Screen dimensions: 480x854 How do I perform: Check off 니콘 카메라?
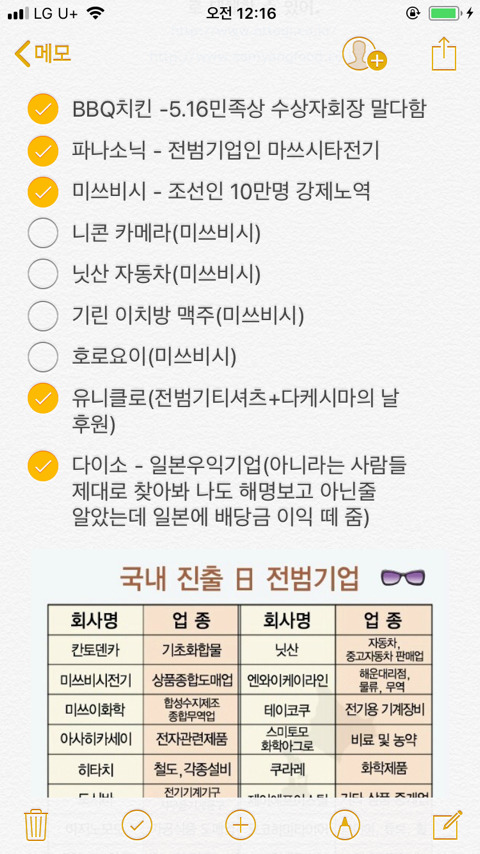[42, 233]
